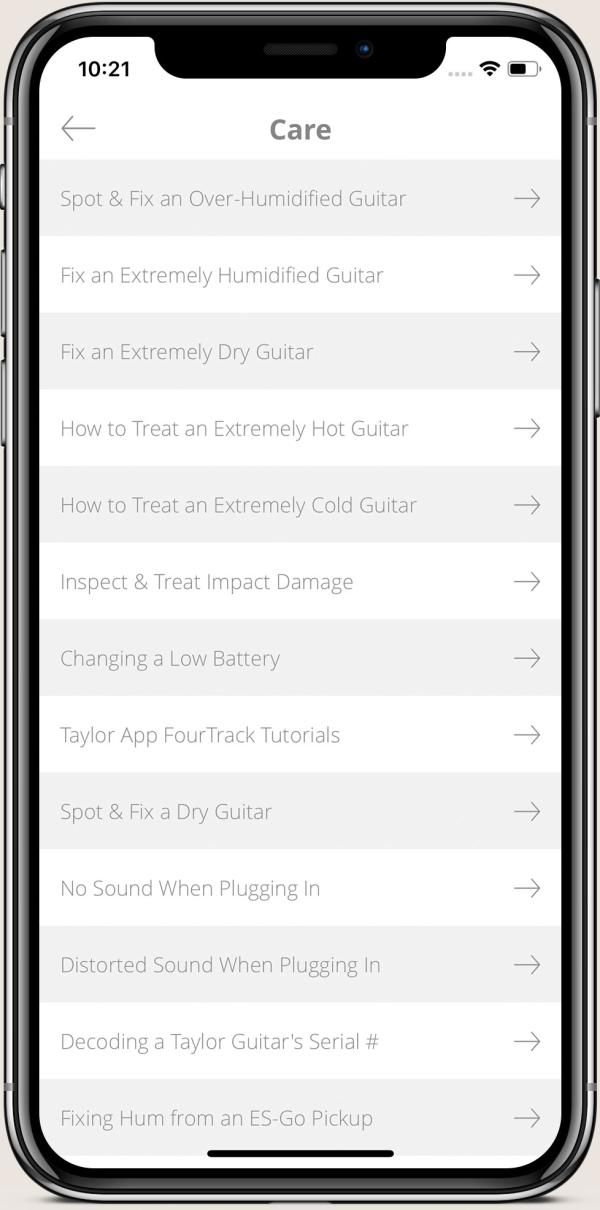Go back using the arrow icon
The image size is (600, 1210).
pos(78,129)
